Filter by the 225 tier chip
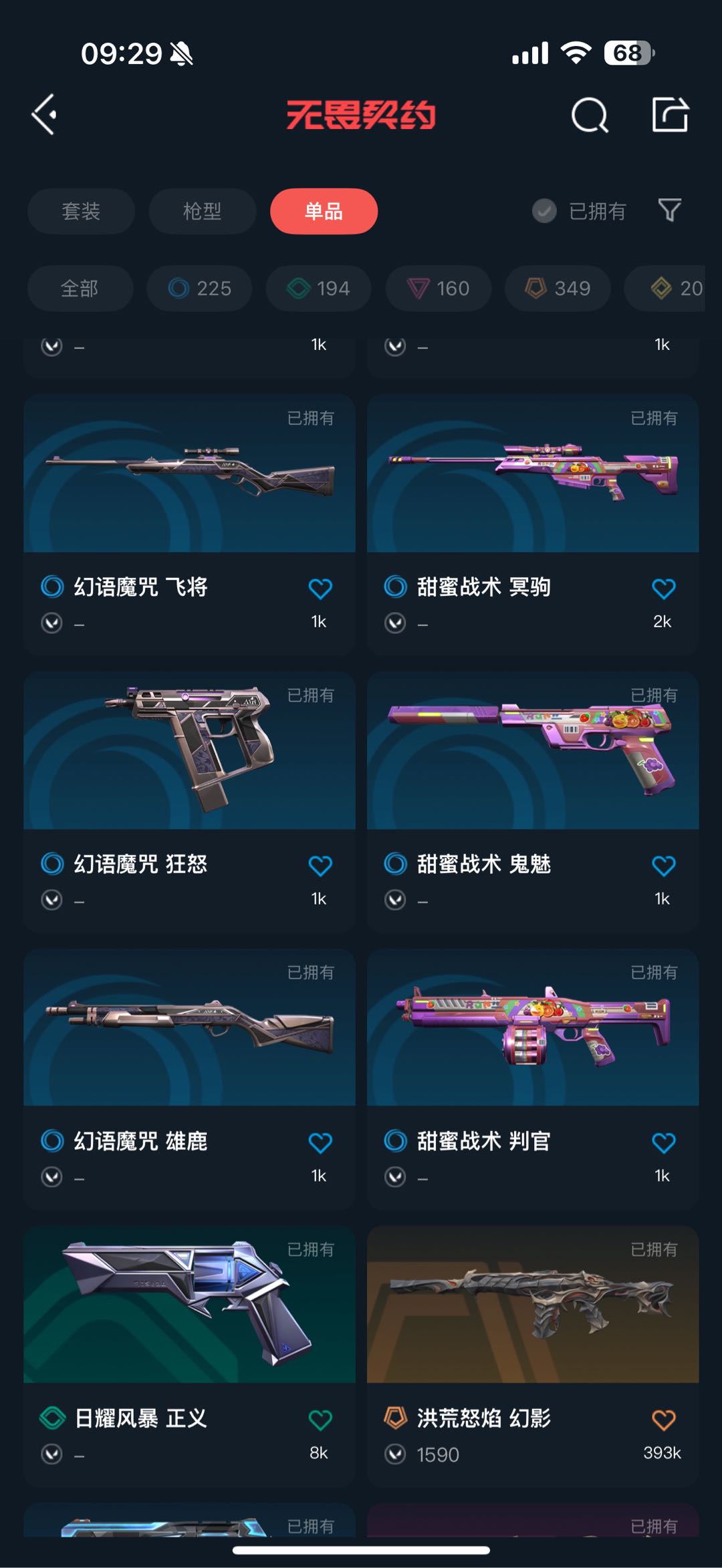This screenshot has height=1568, width=722. [199, 289]
